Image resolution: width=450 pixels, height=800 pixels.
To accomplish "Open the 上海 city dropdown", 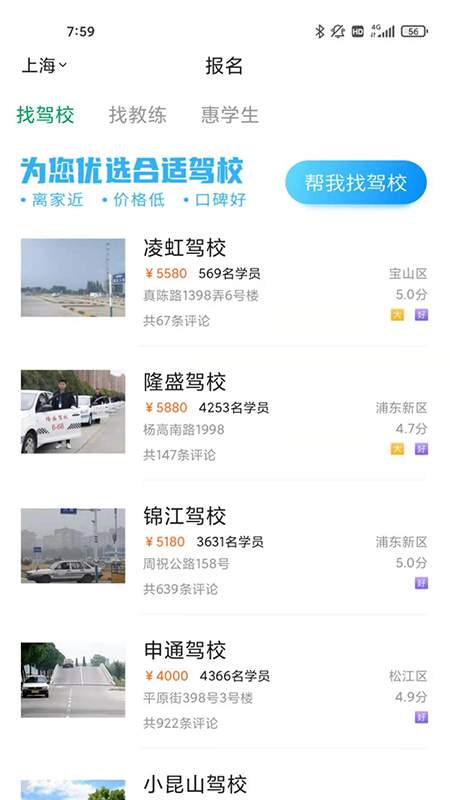I will [44, 65].
